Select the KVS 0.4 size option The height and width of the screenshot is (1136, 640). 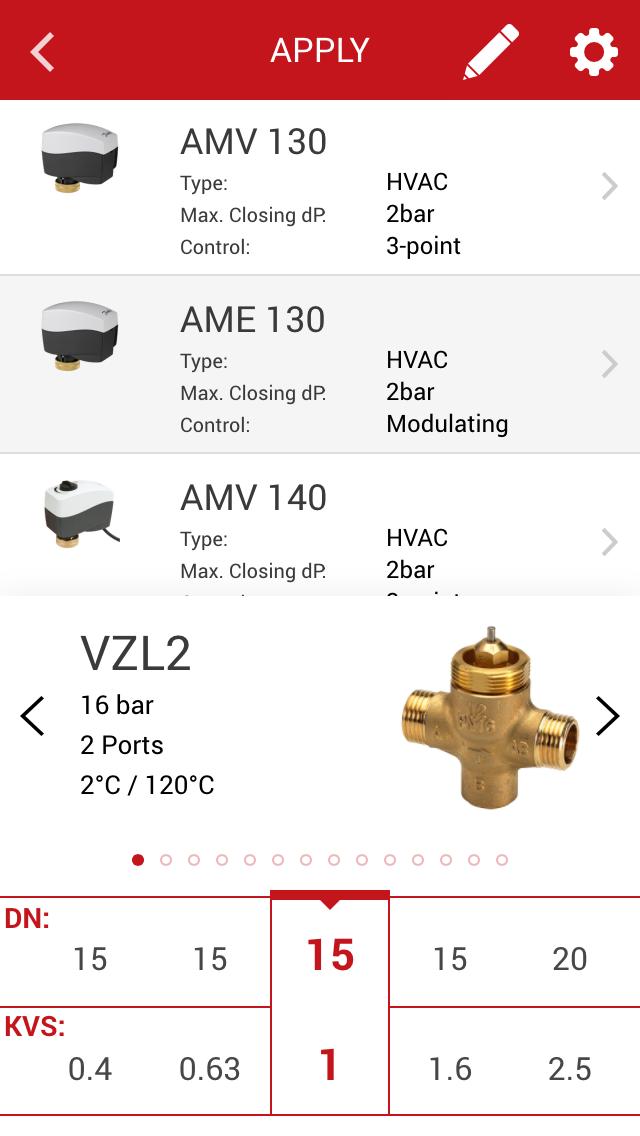pos(90,1069)
